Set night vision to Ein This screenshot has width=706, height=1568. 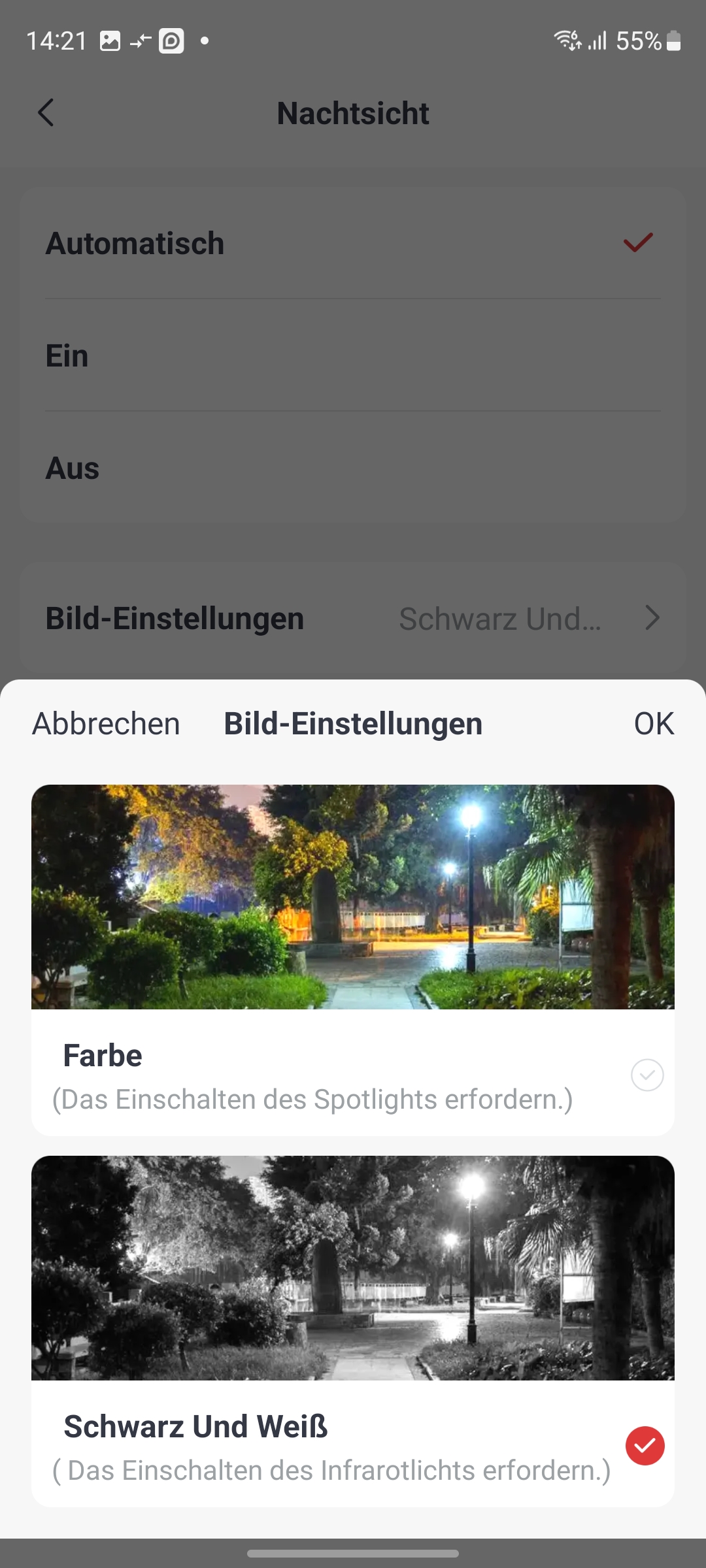click(x=353, y=356)
